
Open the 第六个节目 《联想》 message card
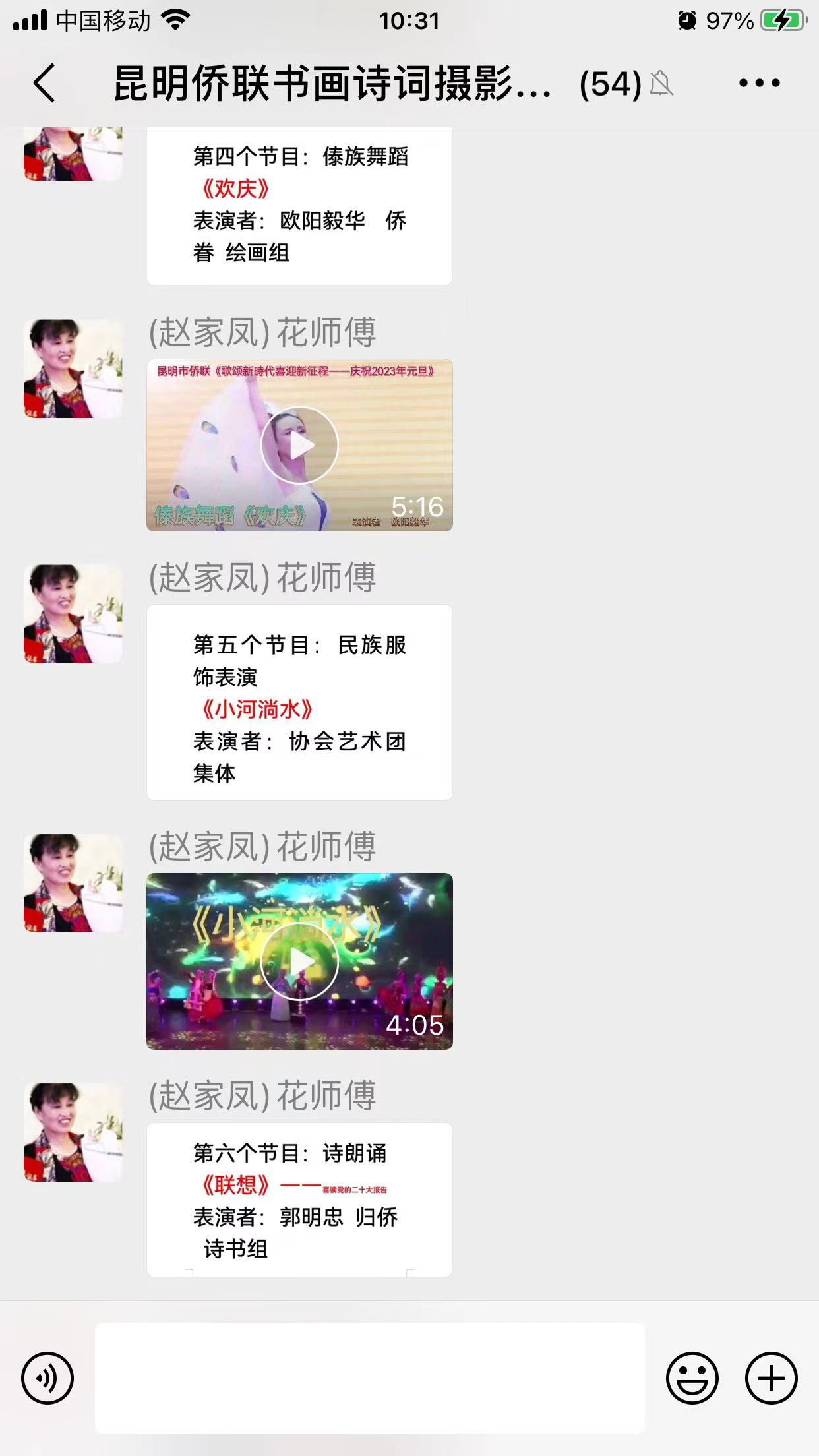point(299,1200)
